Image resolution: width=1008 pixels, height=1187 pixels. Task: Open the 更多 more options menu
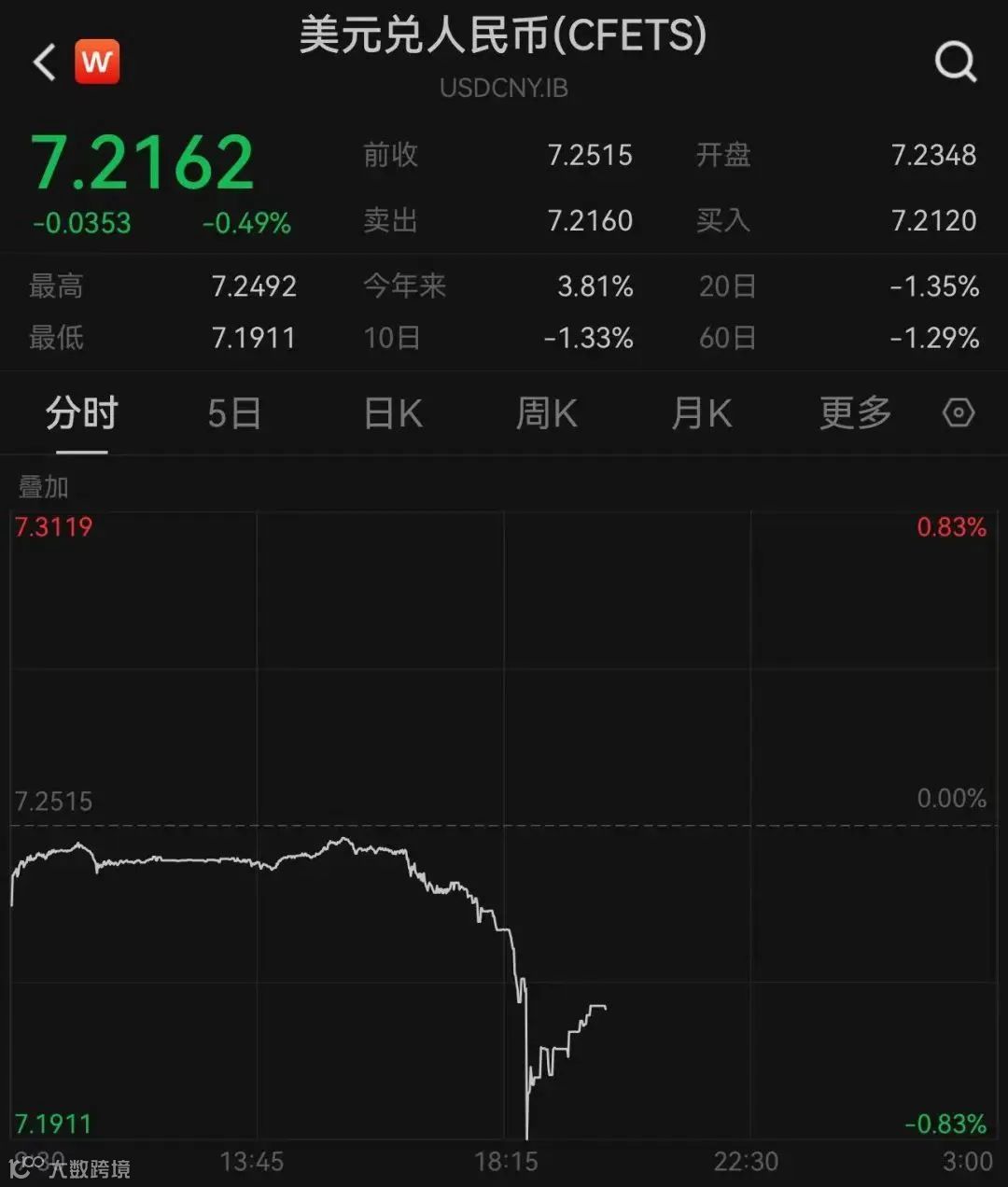click(x=854, y=412)
